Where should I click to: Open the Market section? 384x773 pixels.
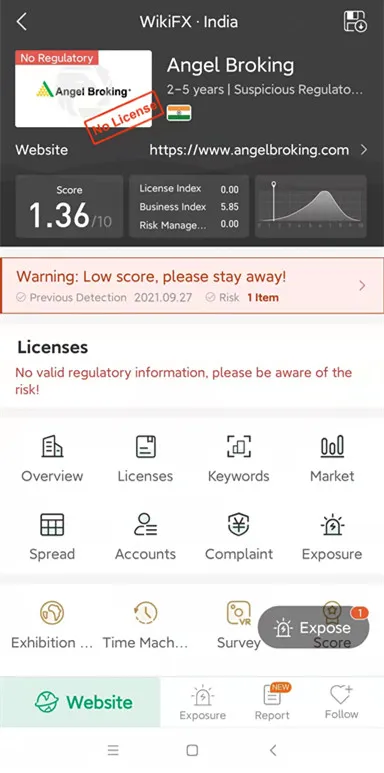tap(332, 459)
